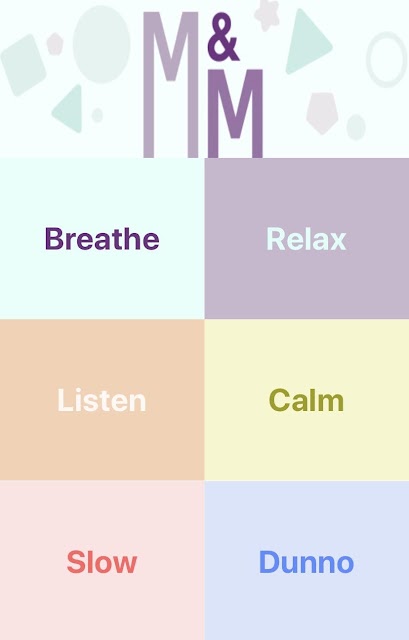Choose the Calm tile
The height and width of the screenshot is (640, 409).
(307, 400)
